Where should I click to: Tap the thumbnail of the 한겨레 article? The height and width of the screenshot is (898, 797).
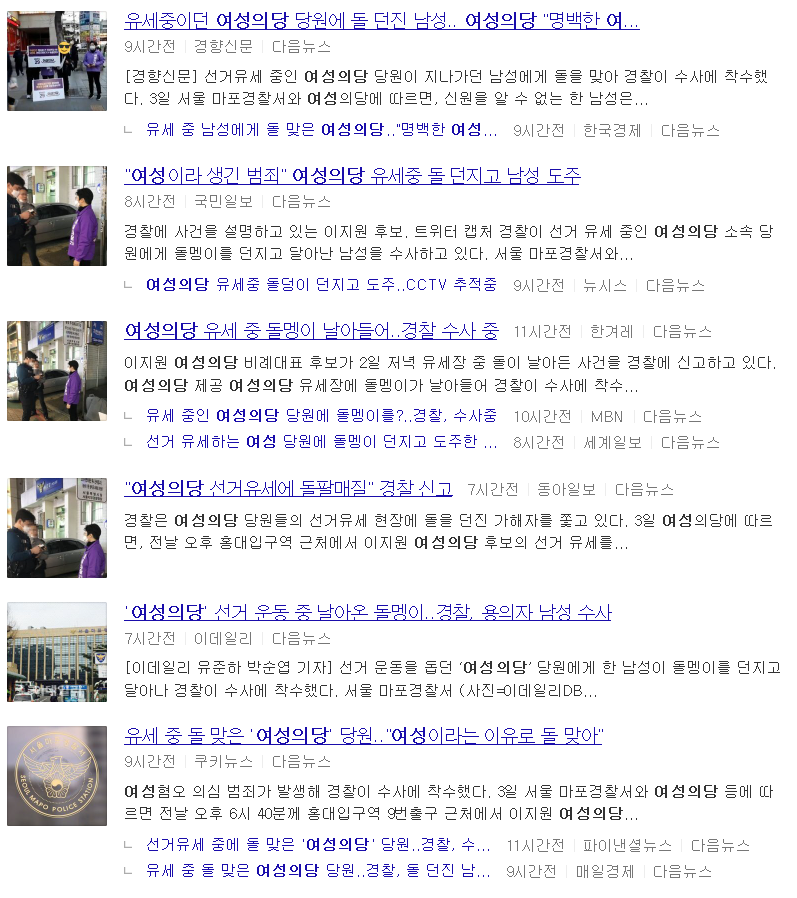pyautogui.click(x=57, y=371)
